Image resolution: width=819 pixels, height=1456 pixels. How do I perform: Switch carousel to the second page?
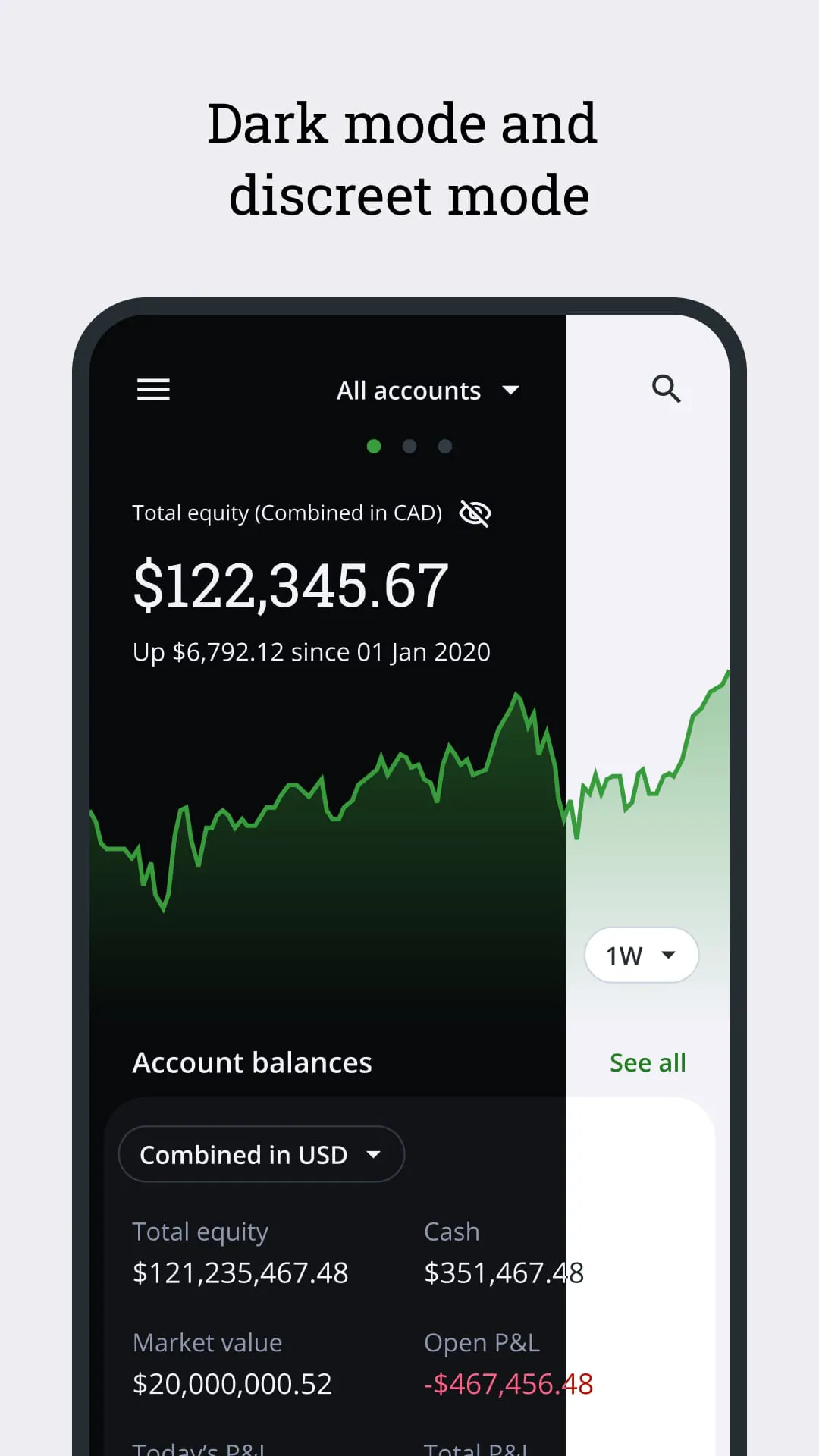pyautogui.click(x=409, y=447)
